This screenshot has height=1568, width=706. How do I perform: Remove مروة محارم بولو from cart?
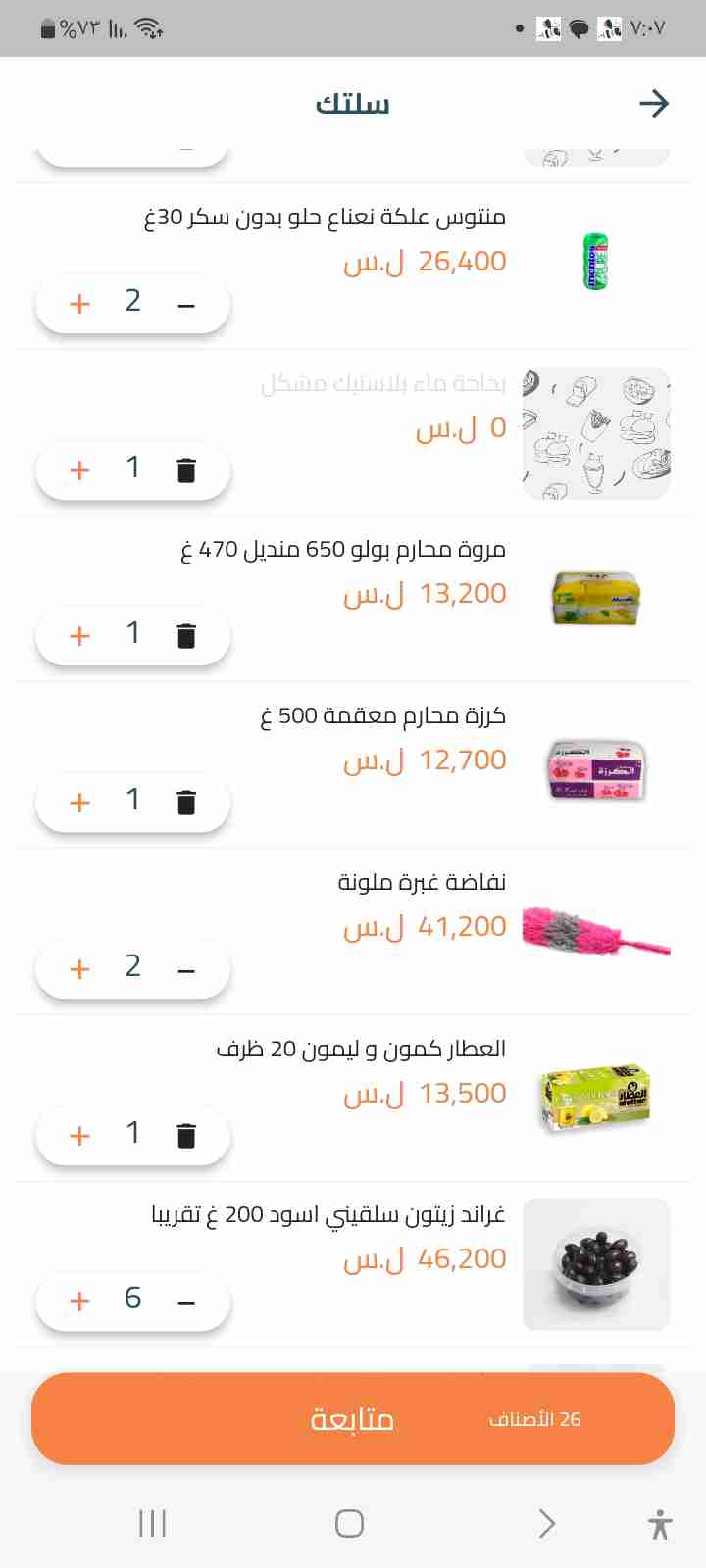coord(186,636)
